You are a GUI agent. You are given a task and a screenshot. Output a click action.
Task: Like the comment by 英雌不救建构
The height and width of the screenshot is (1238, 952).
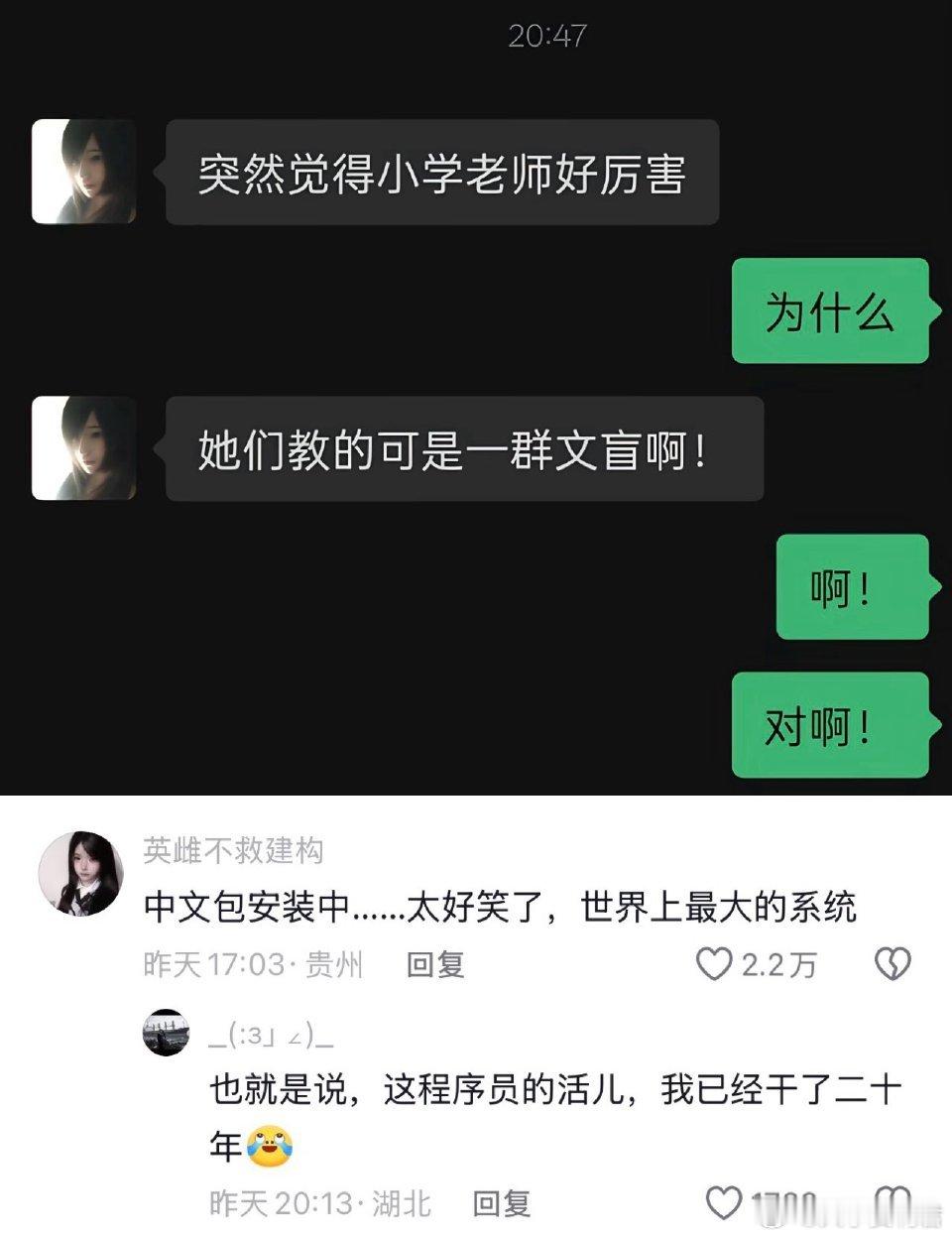712,965
